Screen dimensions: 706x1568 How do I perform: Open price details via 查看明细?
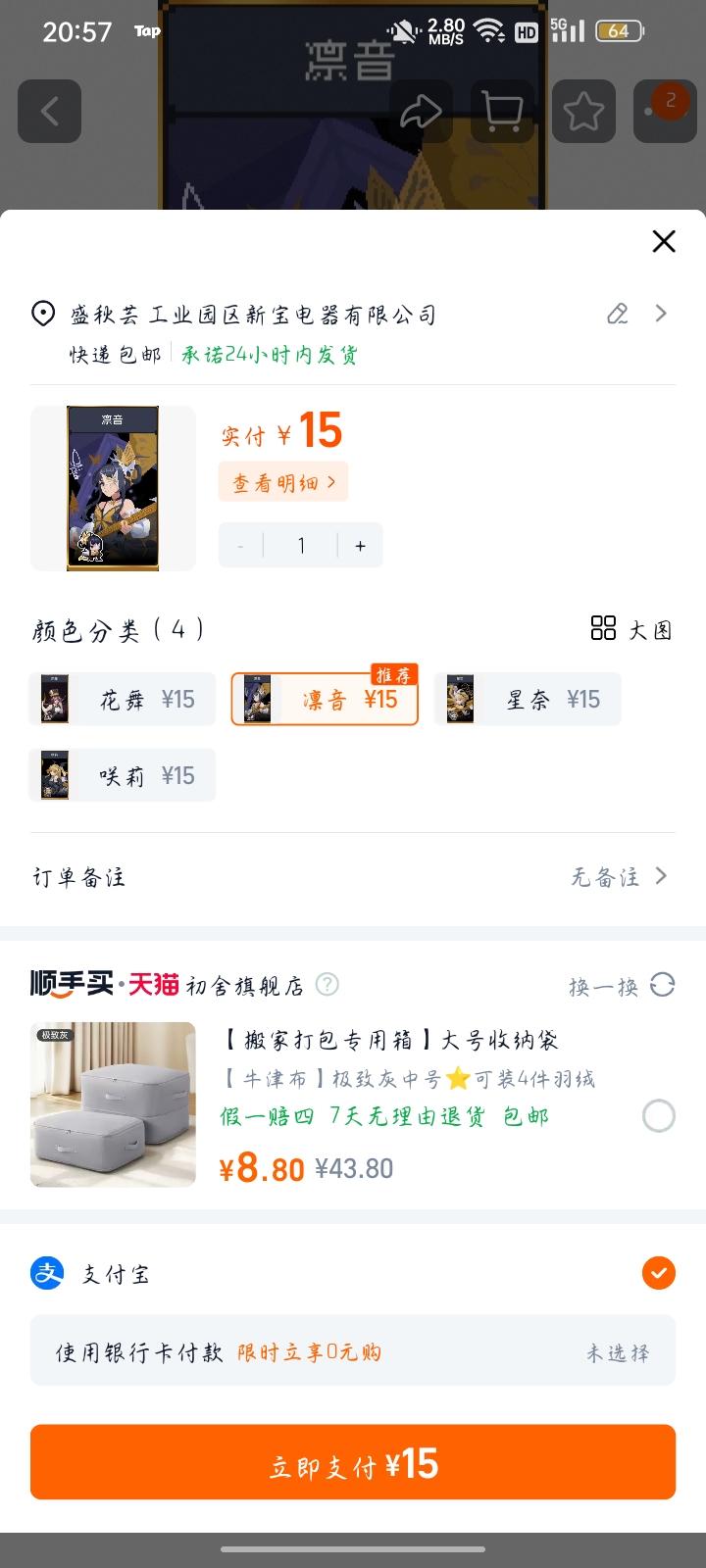coord(283,482)
